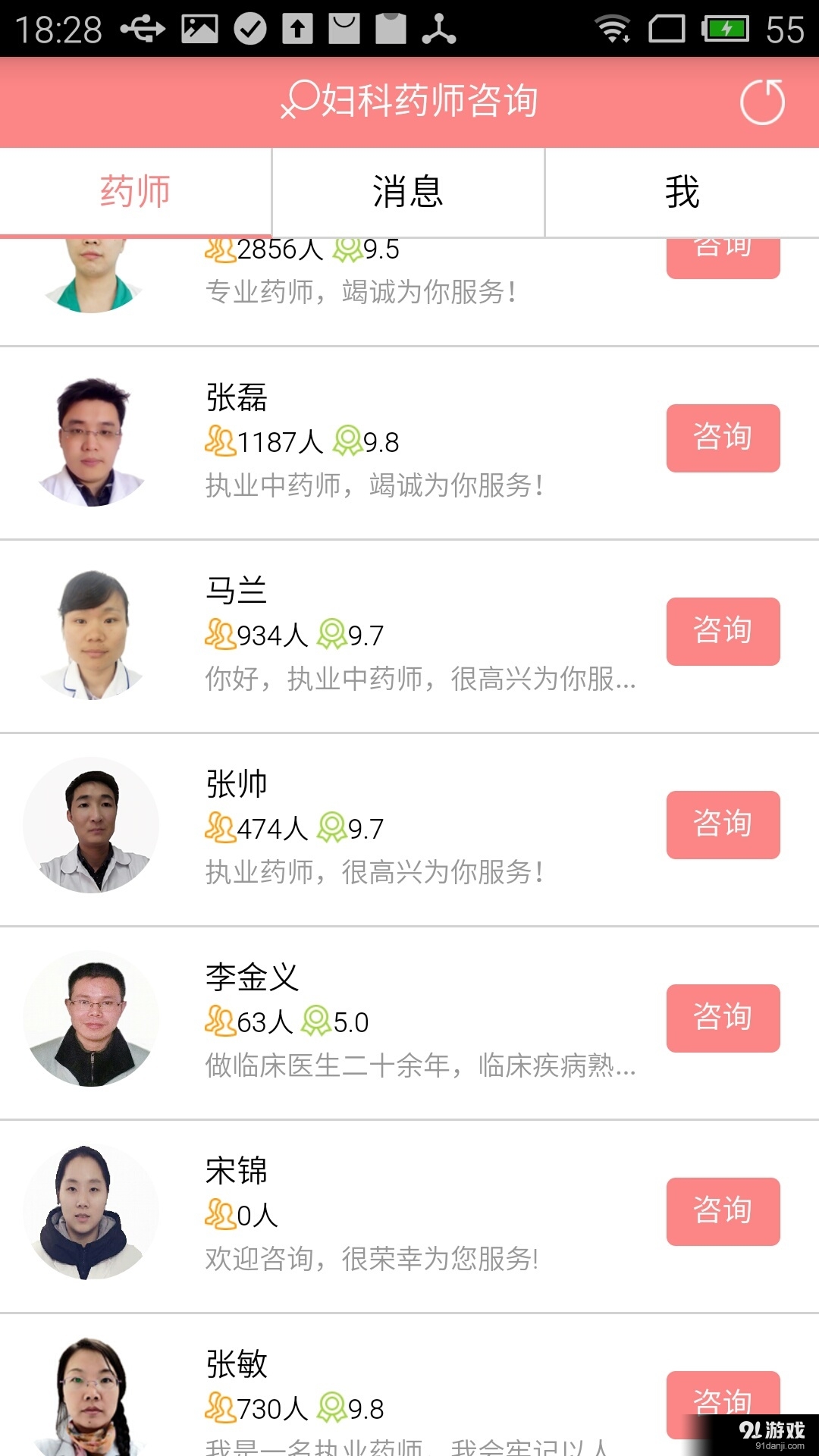Select the name 张敏 in the list
Image resolution: width=819 pixels, height=1456 pixels.
[235, 1363]
